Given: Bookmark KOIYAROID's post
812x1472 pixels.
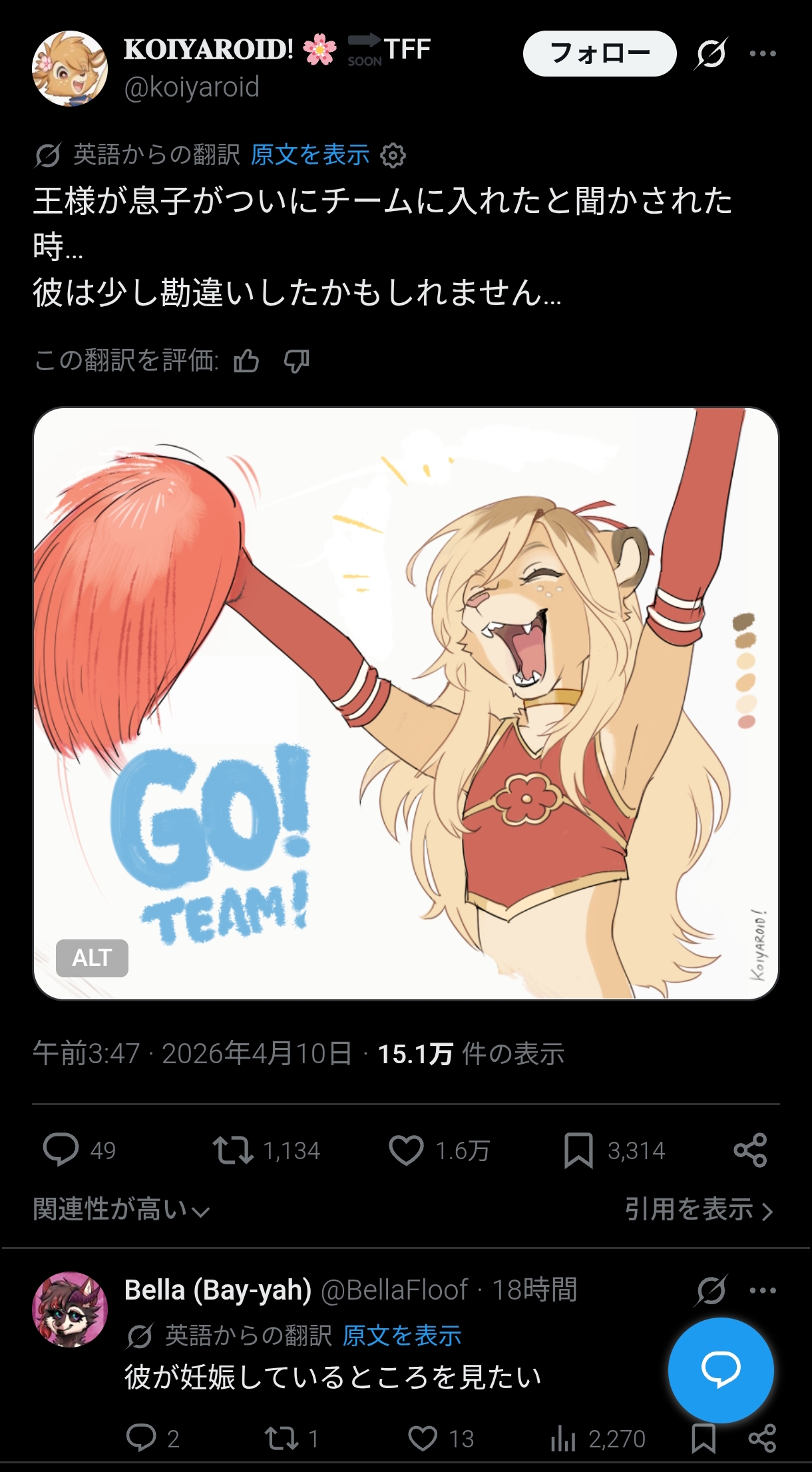Looking at the screenshot, I should pyautogui.click(x=578, y=1150).
